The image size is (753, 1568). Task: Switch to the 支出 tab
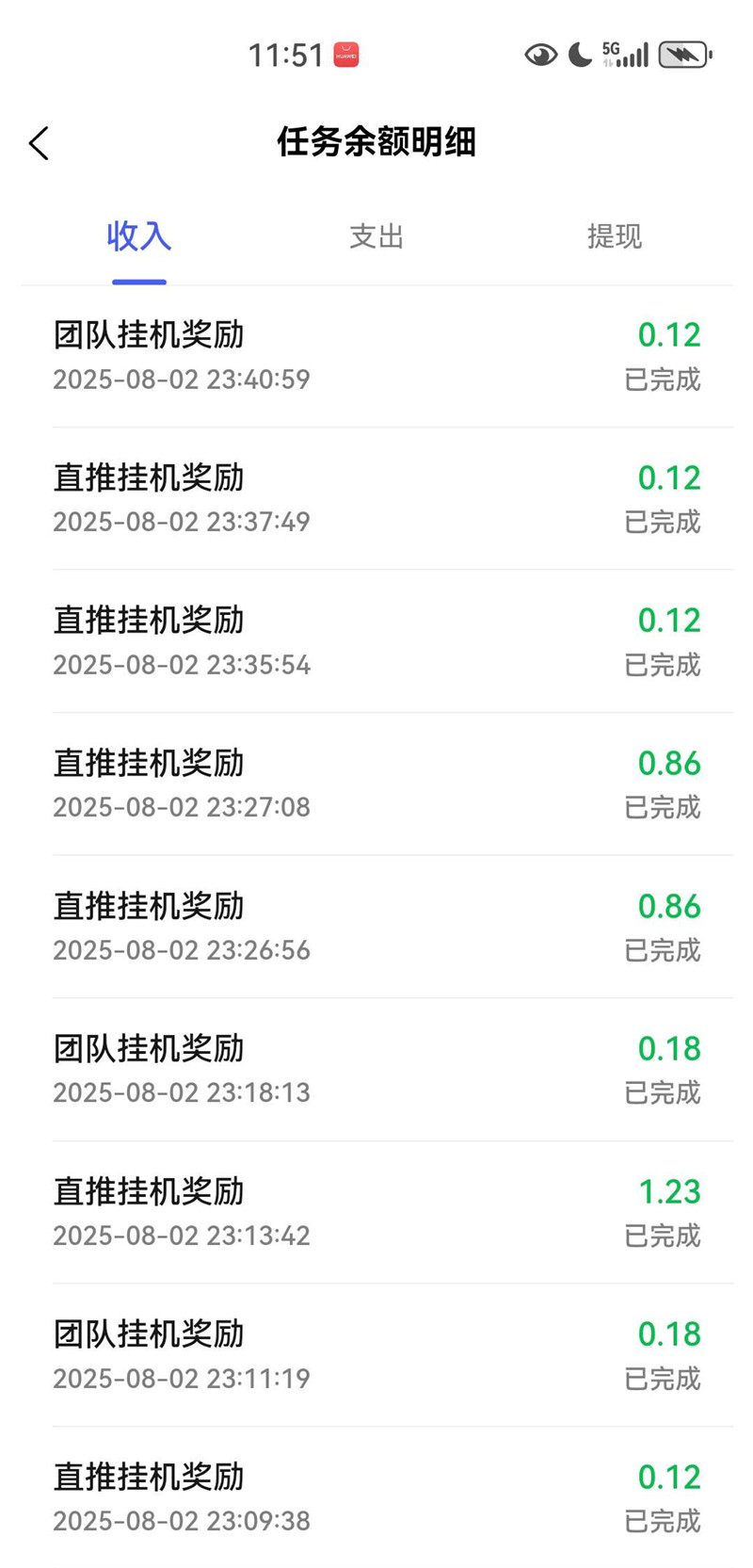click(x=376, y=237)
